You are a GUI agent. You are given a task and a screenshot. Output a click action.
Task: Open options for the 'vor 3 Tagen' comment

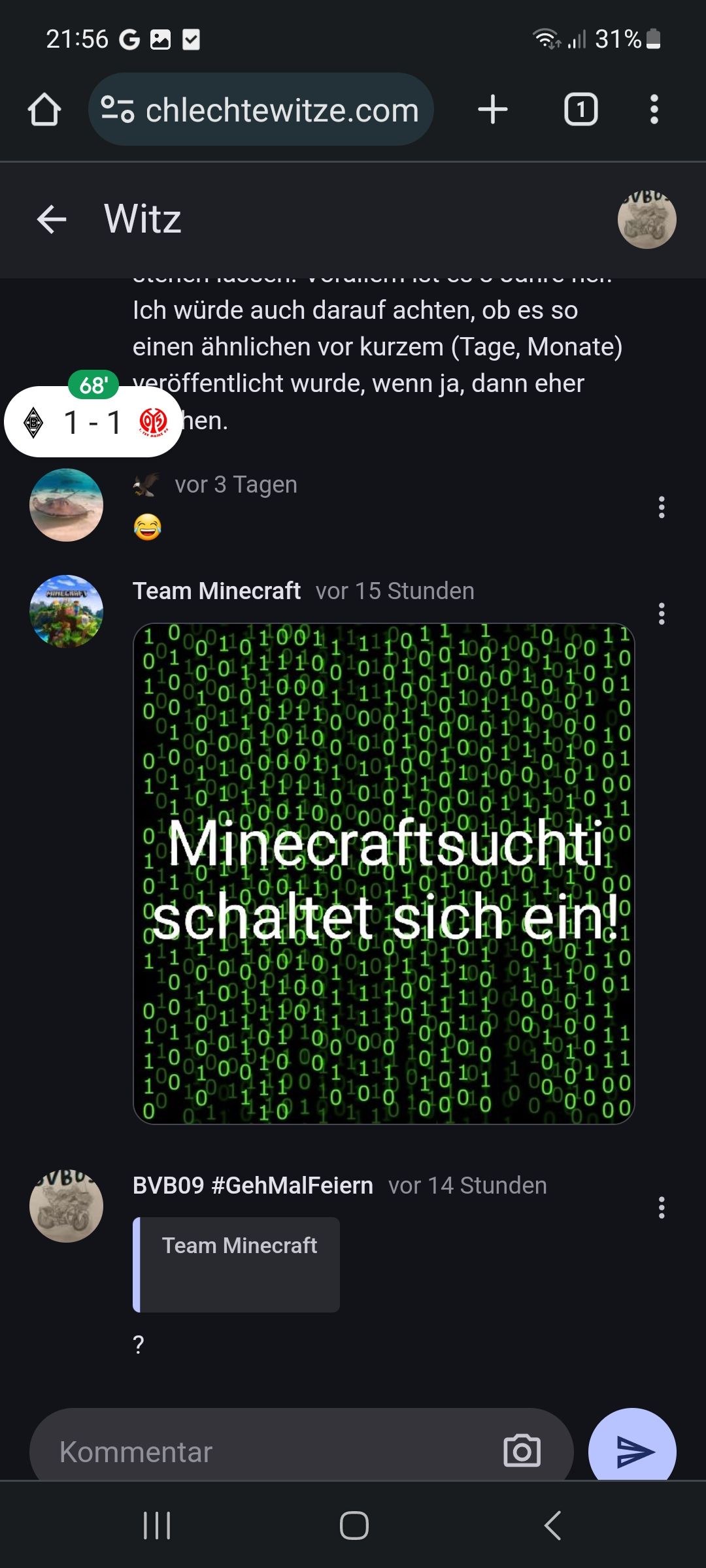pyautogui.click(x=662, y=507)
